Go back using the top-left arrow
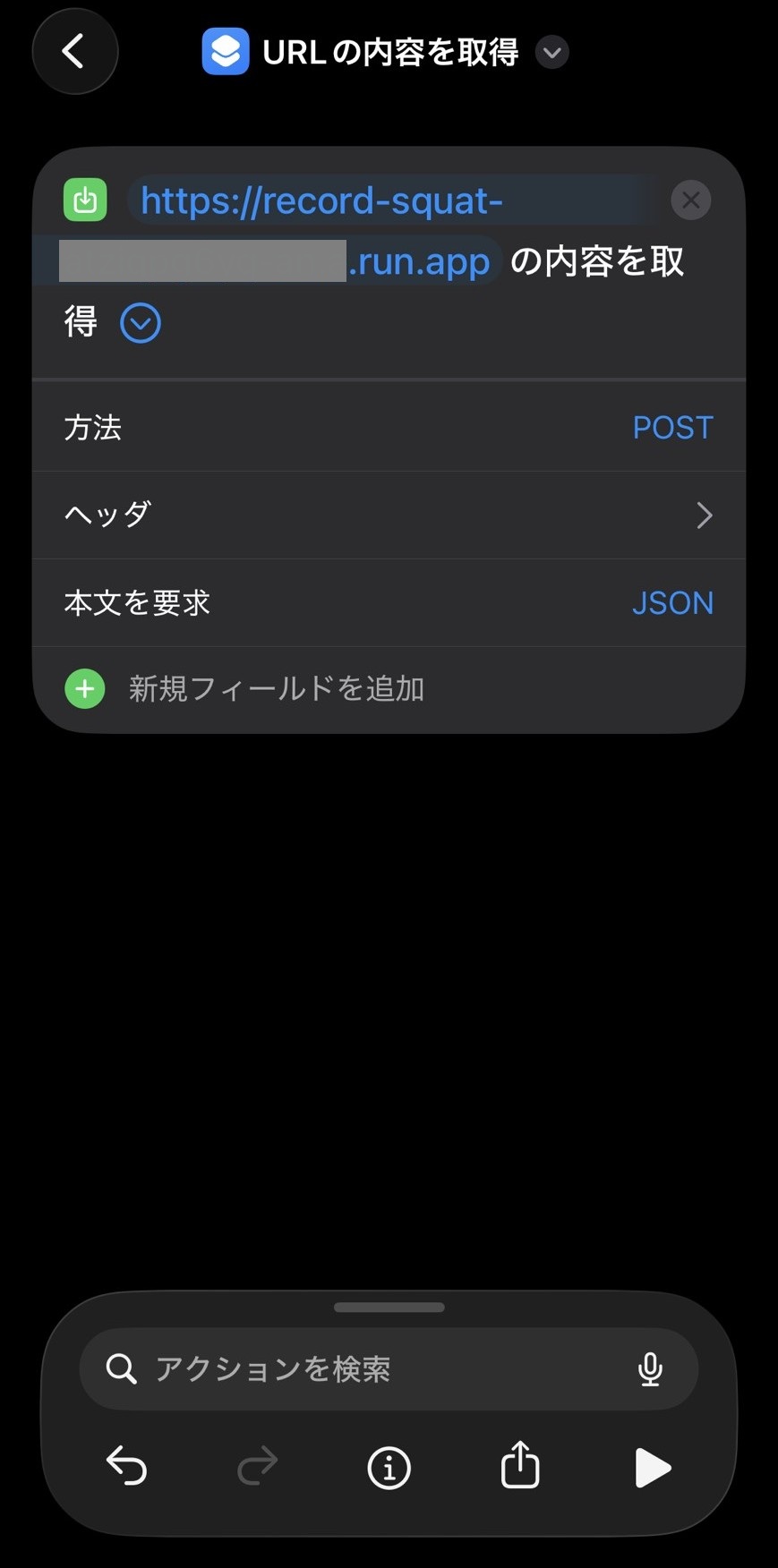The height and width of the screenshot is (1568, 778). pos(74,52)
